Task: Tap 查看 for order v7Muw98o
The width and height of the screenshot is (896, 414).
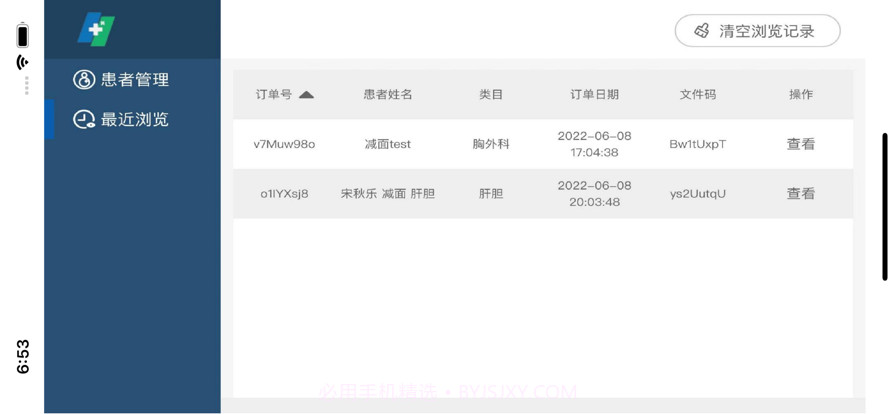Action: point(800,144)
